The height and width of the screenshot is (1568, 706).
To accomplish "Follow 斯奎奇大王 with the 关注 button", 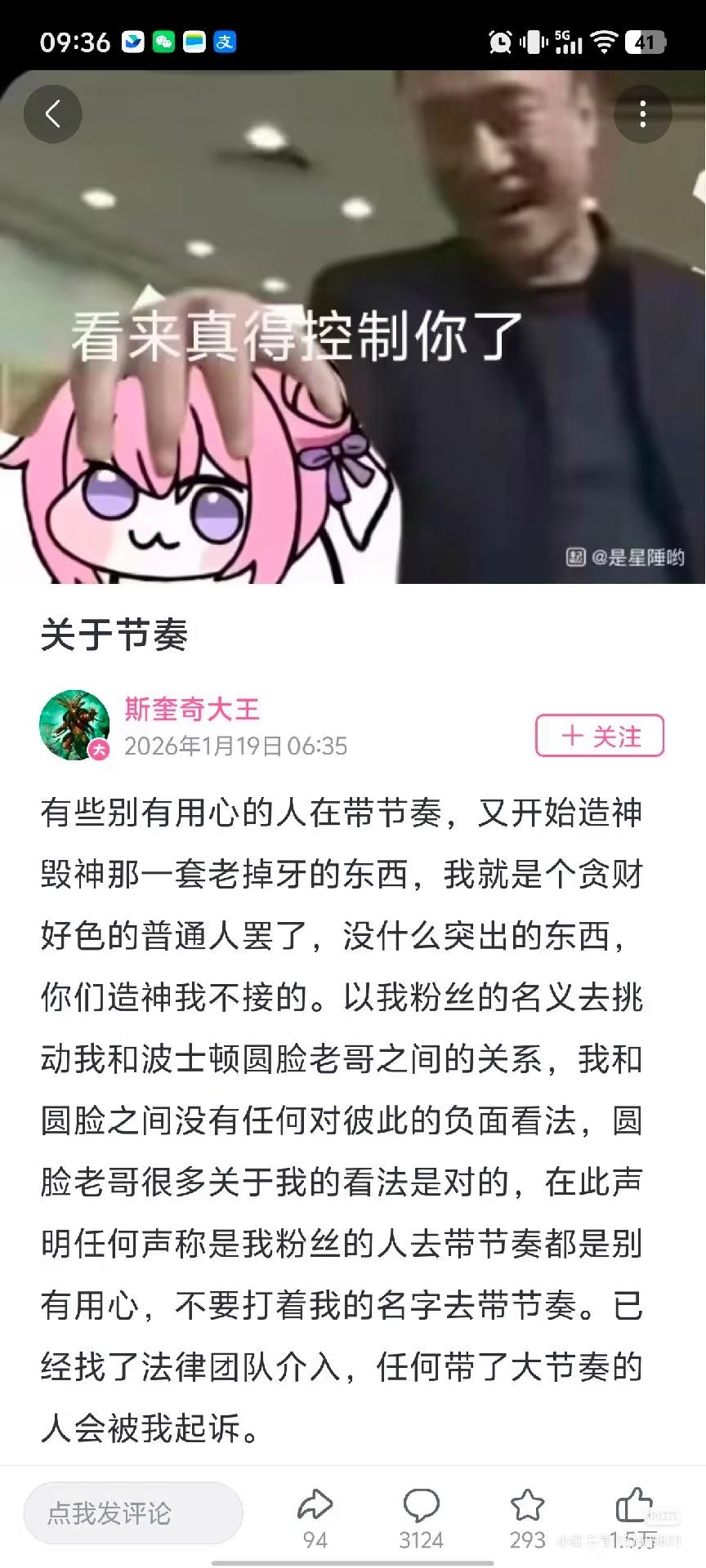I will [x=600, y=736].
